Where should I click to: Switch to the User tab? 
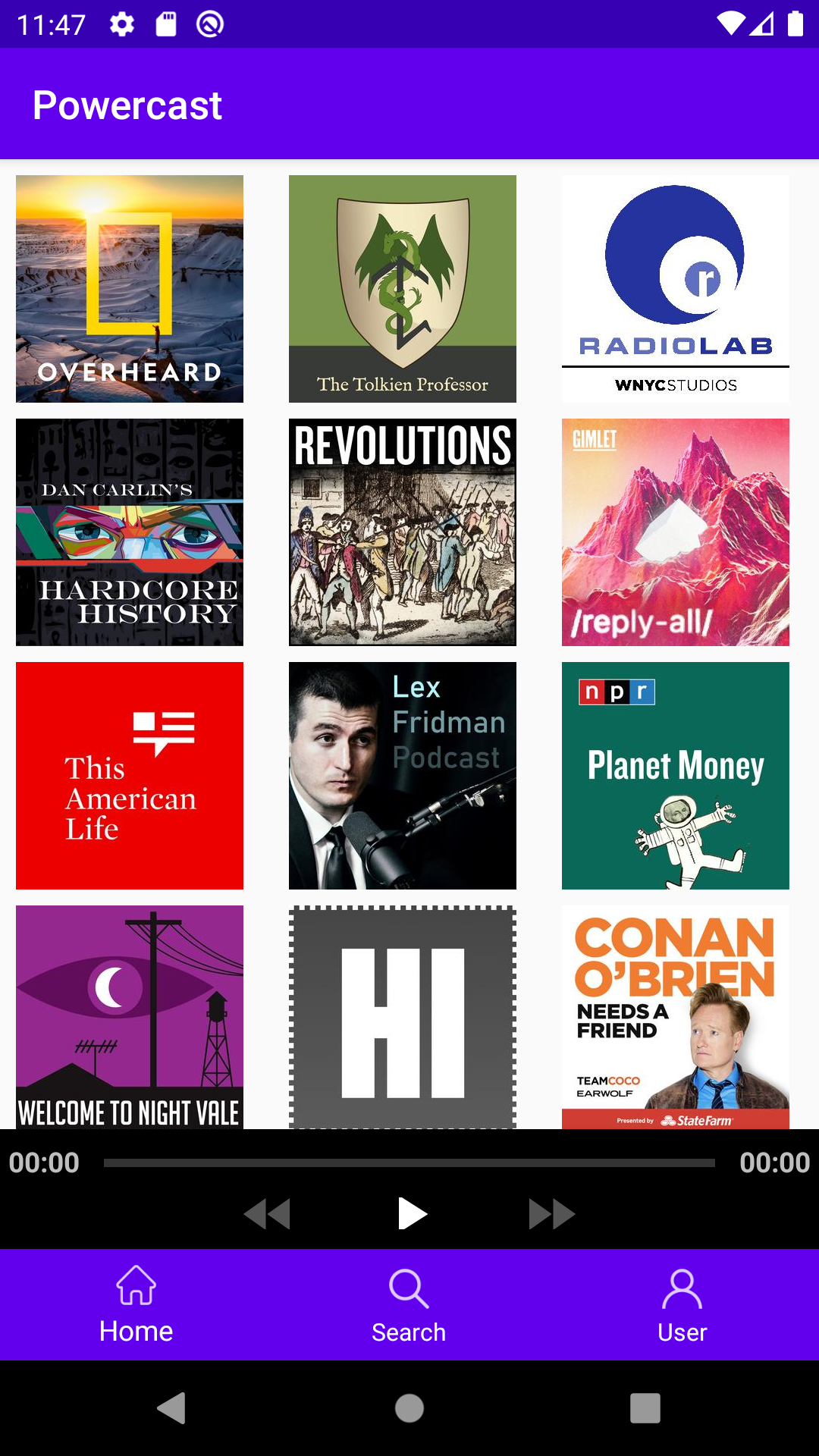click(x=682, y=1305)
